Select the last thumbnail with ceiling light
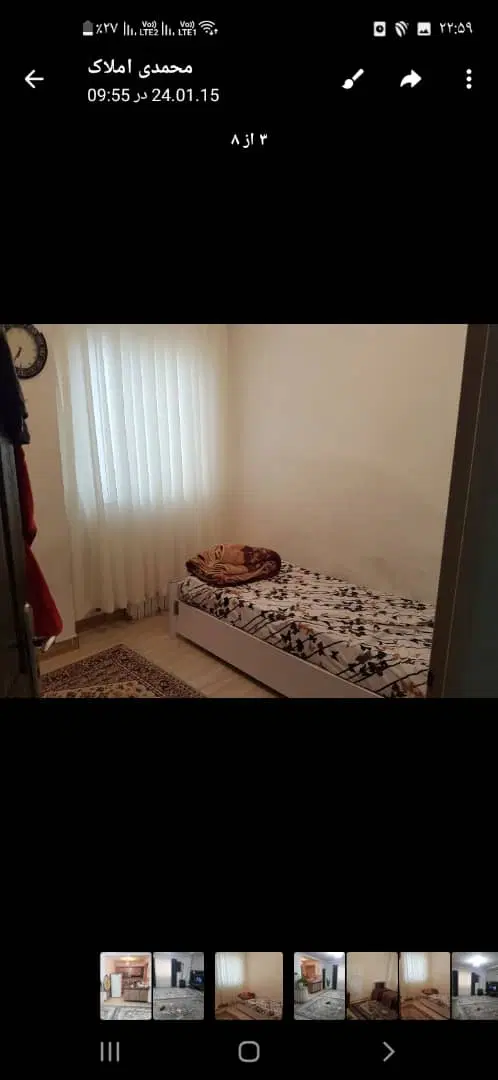 475,986
